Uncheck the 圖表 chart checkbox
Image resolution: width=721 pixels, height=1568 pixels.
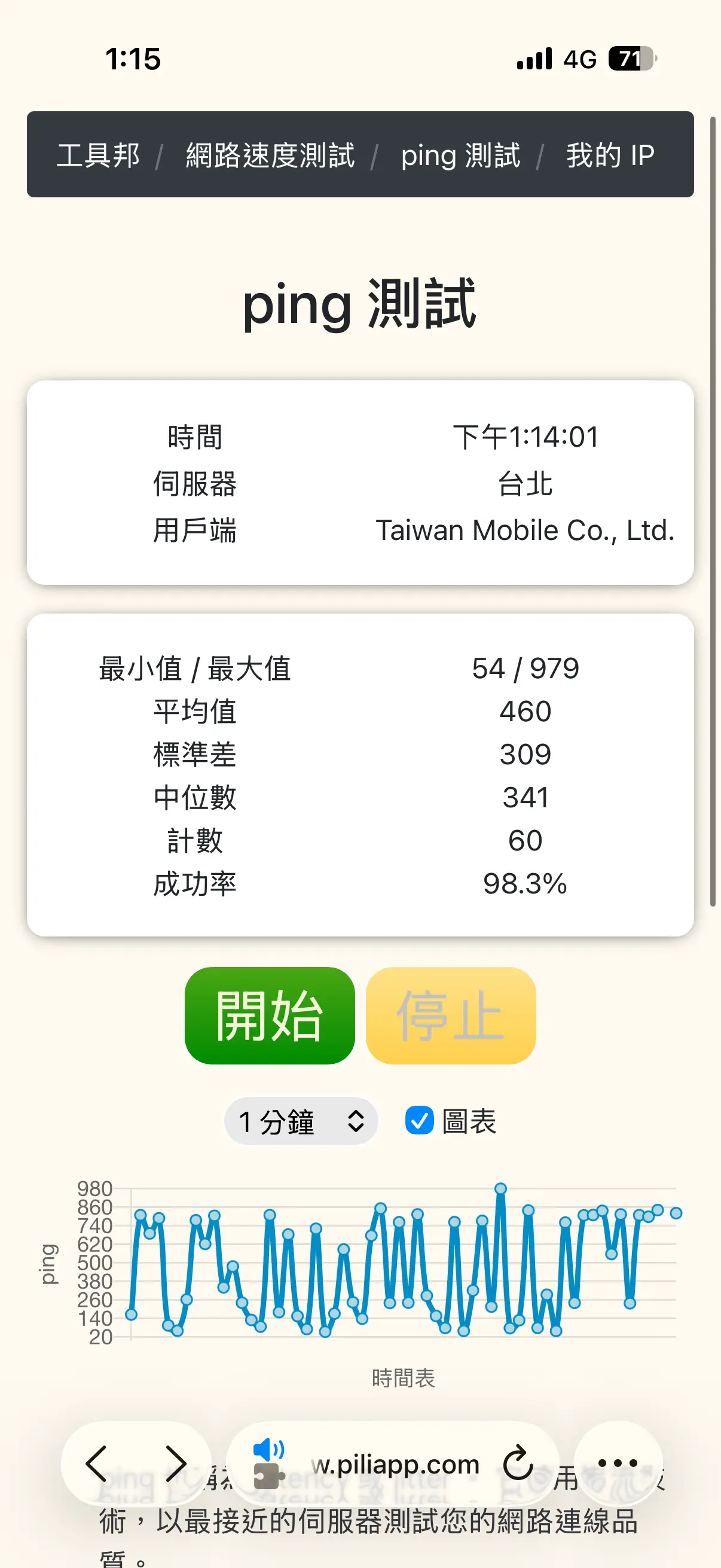tap(419, 1121)
